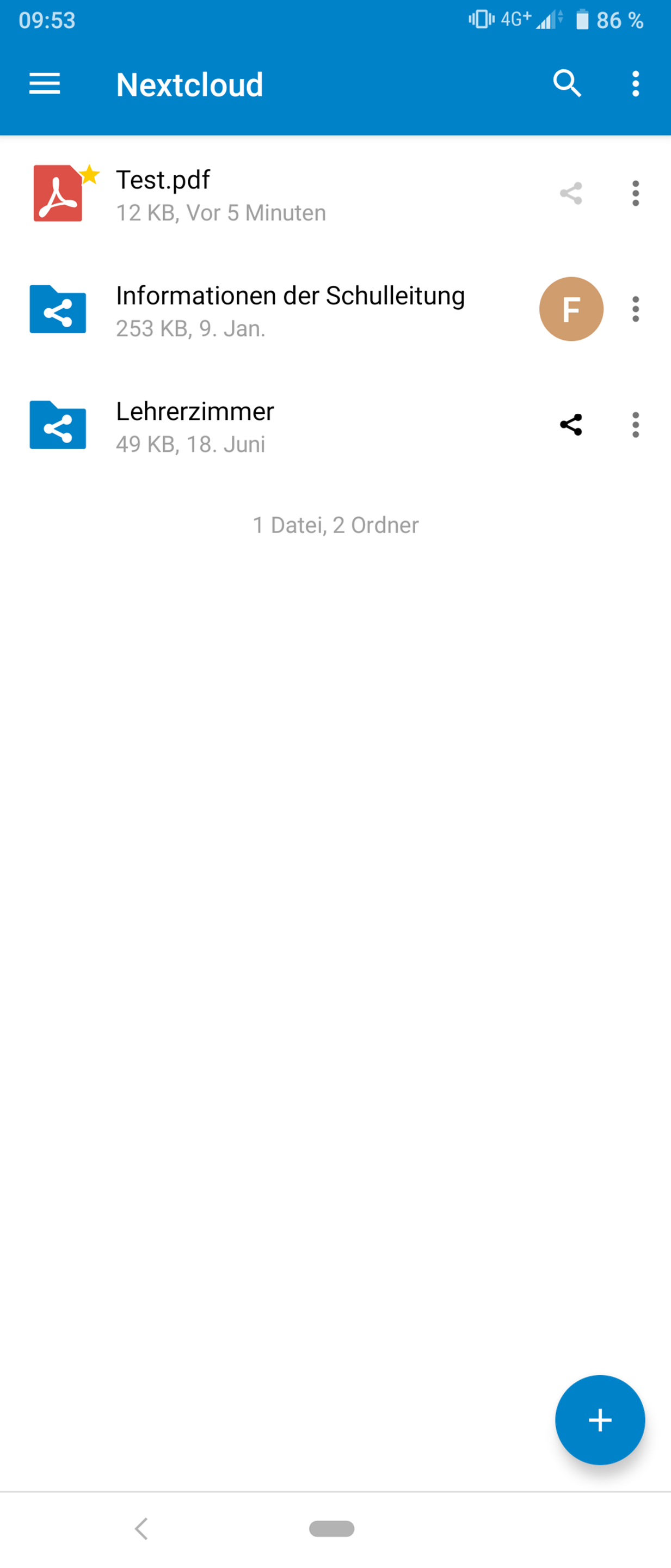This screenshot has height=1568, width=671.
Task: Open the Informationen der Schulleitung folder
Action: pyautogui.click(x=290, y=310)
